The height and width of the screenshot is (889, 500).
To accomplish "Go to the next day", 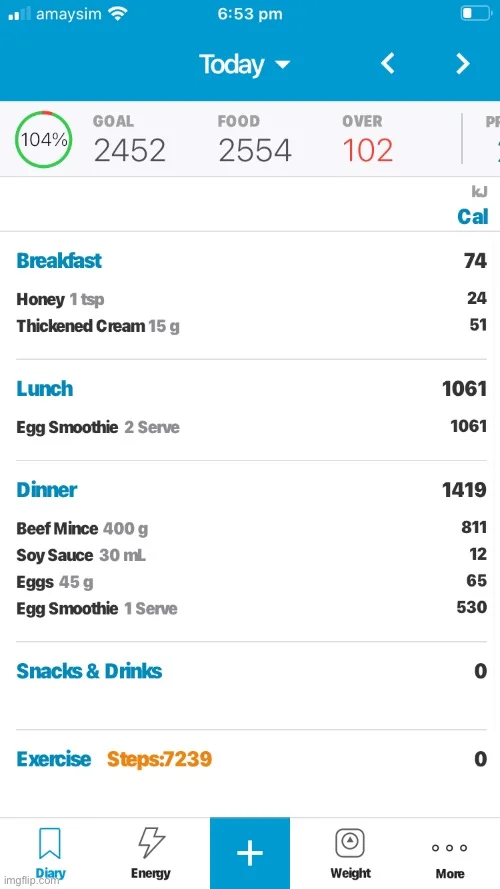I will tap(463, 64).
